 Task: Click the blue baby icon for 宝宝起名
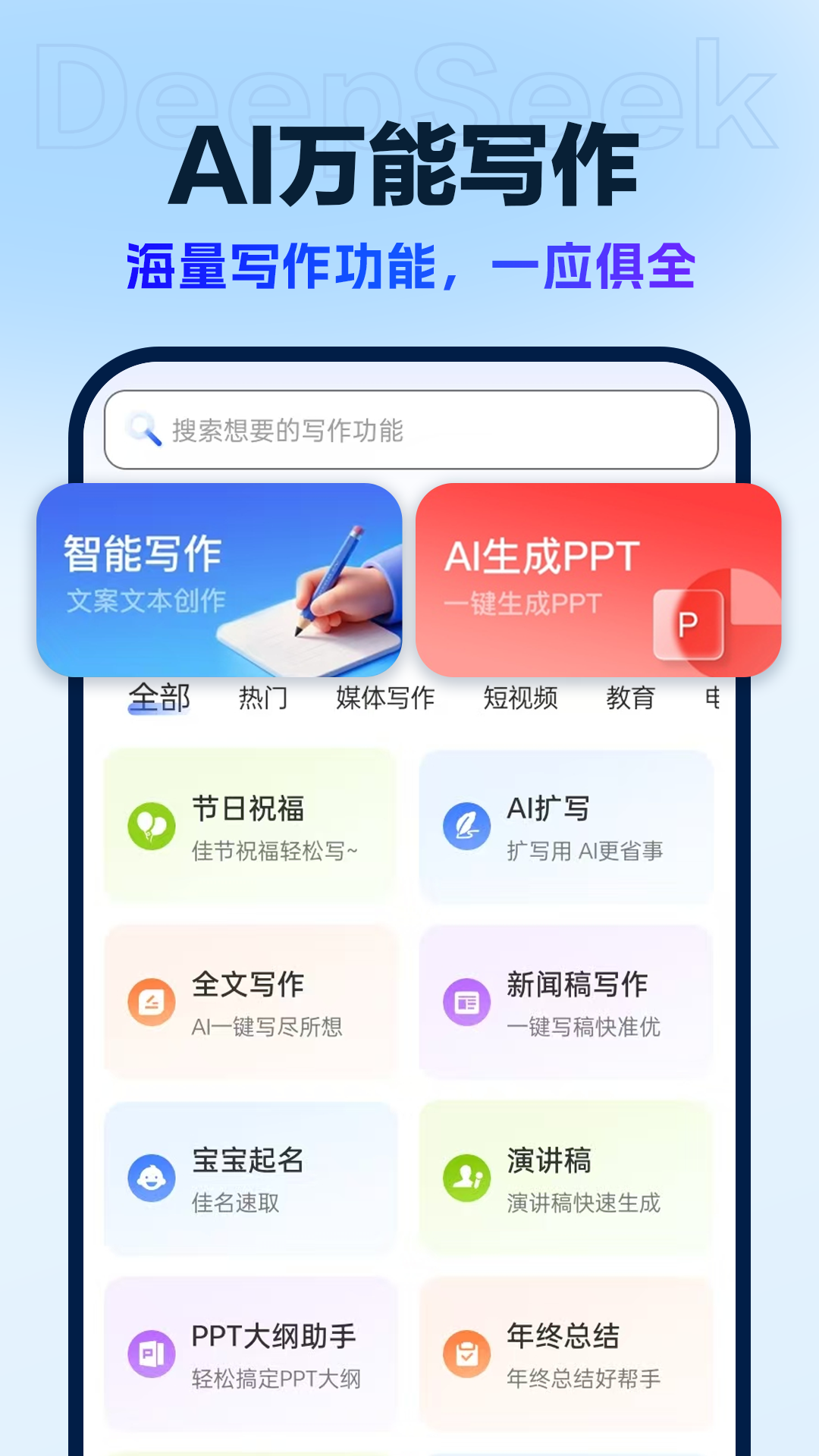click(x=150, y=1177)
